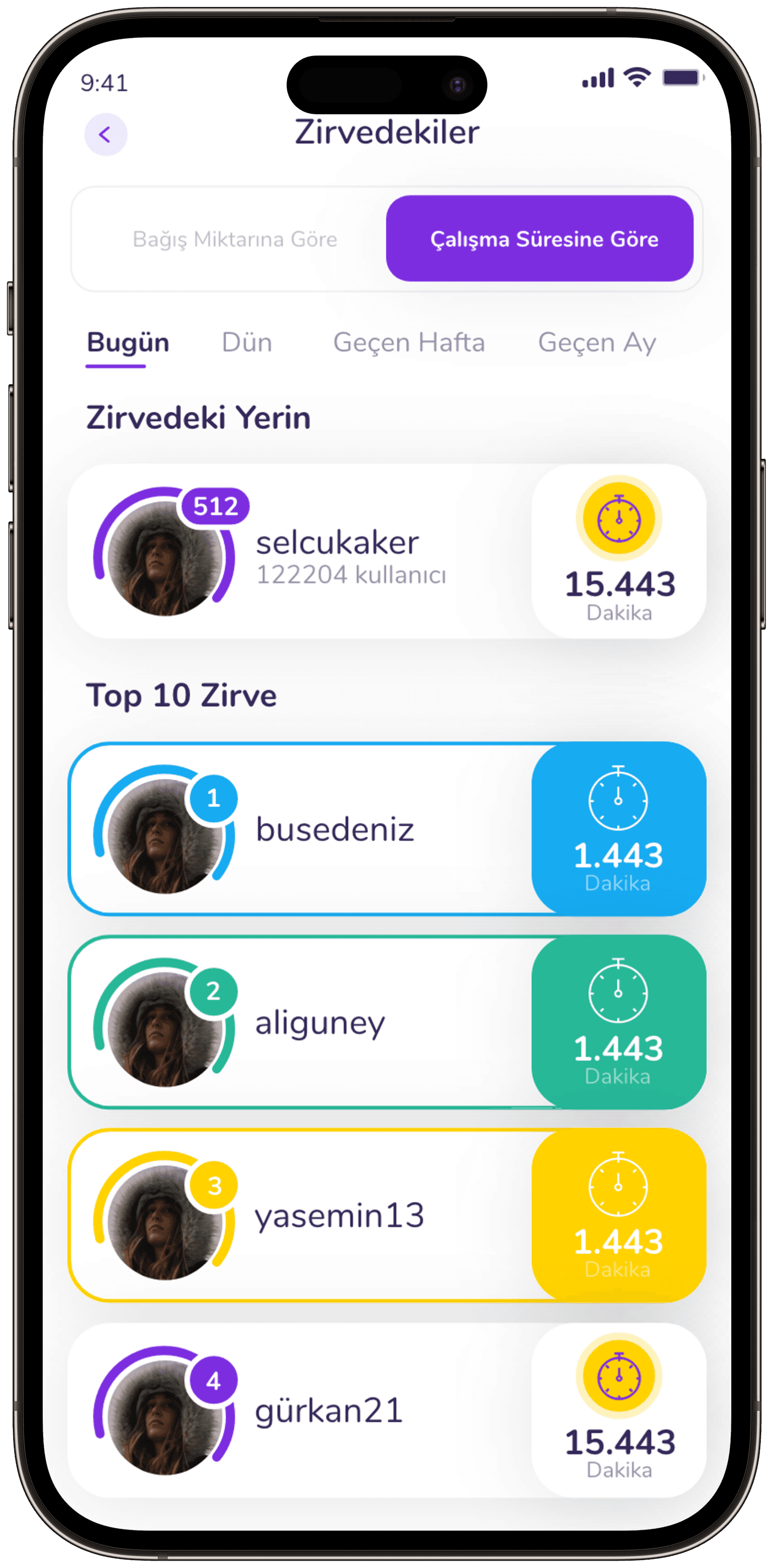This screenshot has width=774, height=1568.
Task: Select Çalışma Süresine Göre segment
Action: click(539, 239)
